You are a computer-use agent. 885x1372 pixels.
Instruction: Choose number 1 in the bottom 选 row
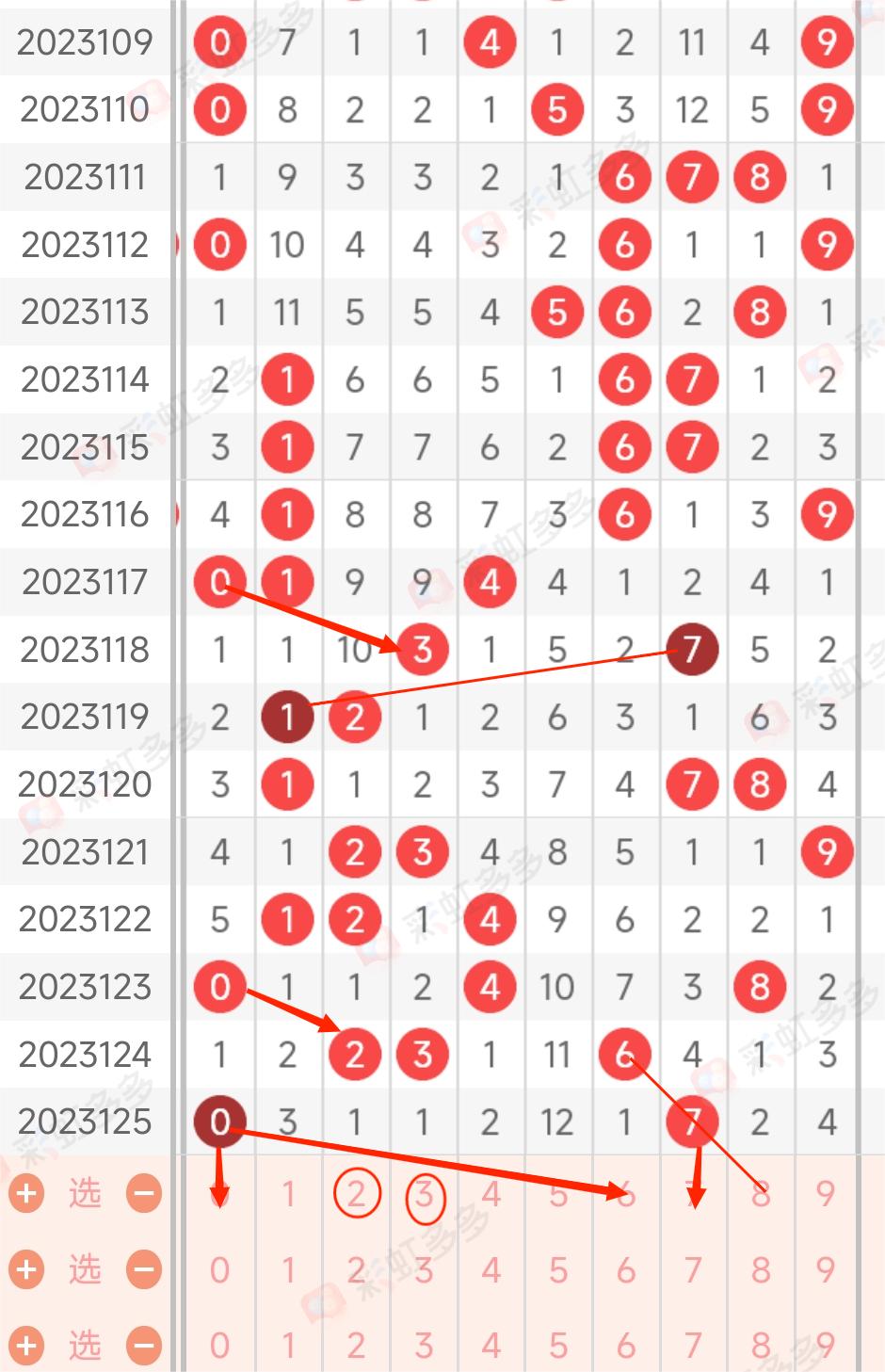(288, 1346)
